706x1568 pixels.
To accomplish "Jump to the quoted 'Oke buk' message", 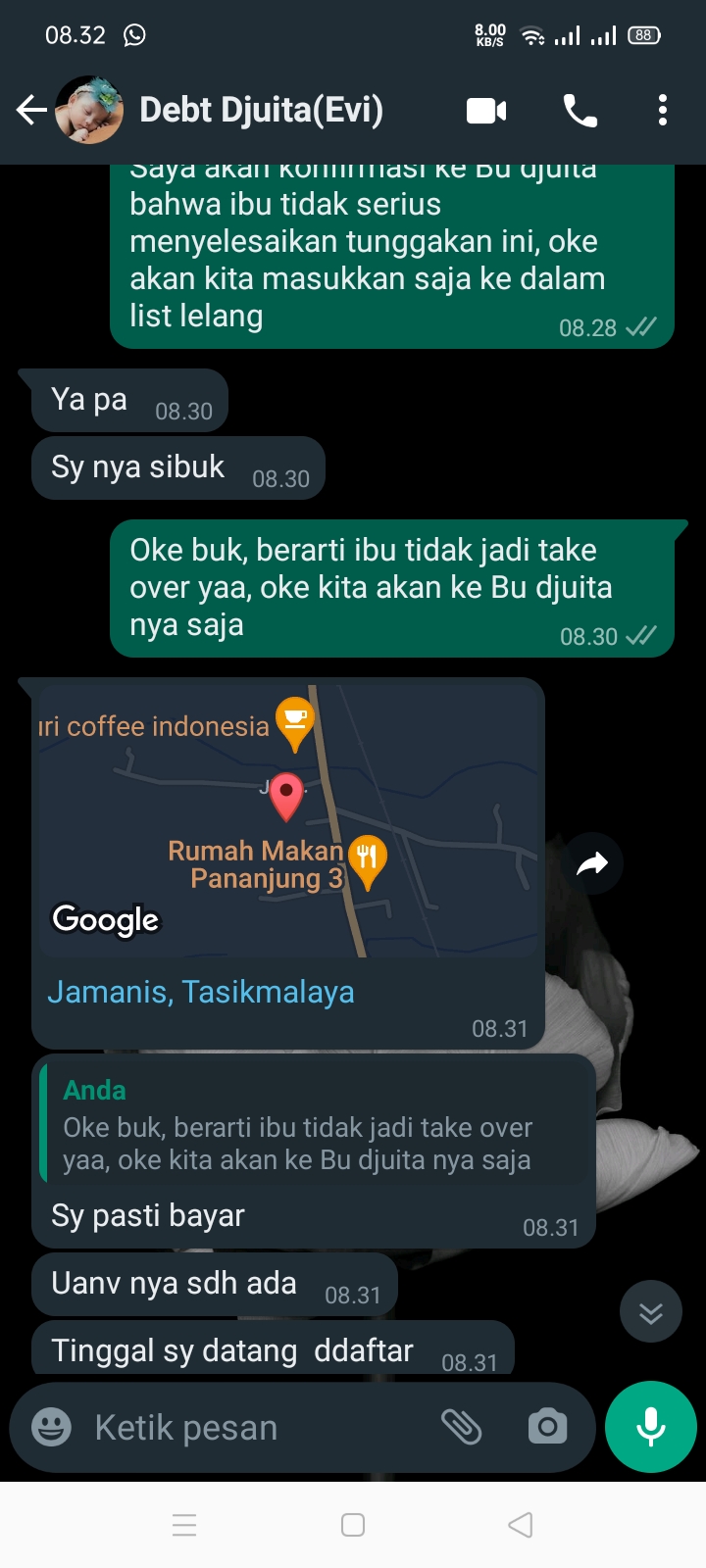I will [314, 1126].
